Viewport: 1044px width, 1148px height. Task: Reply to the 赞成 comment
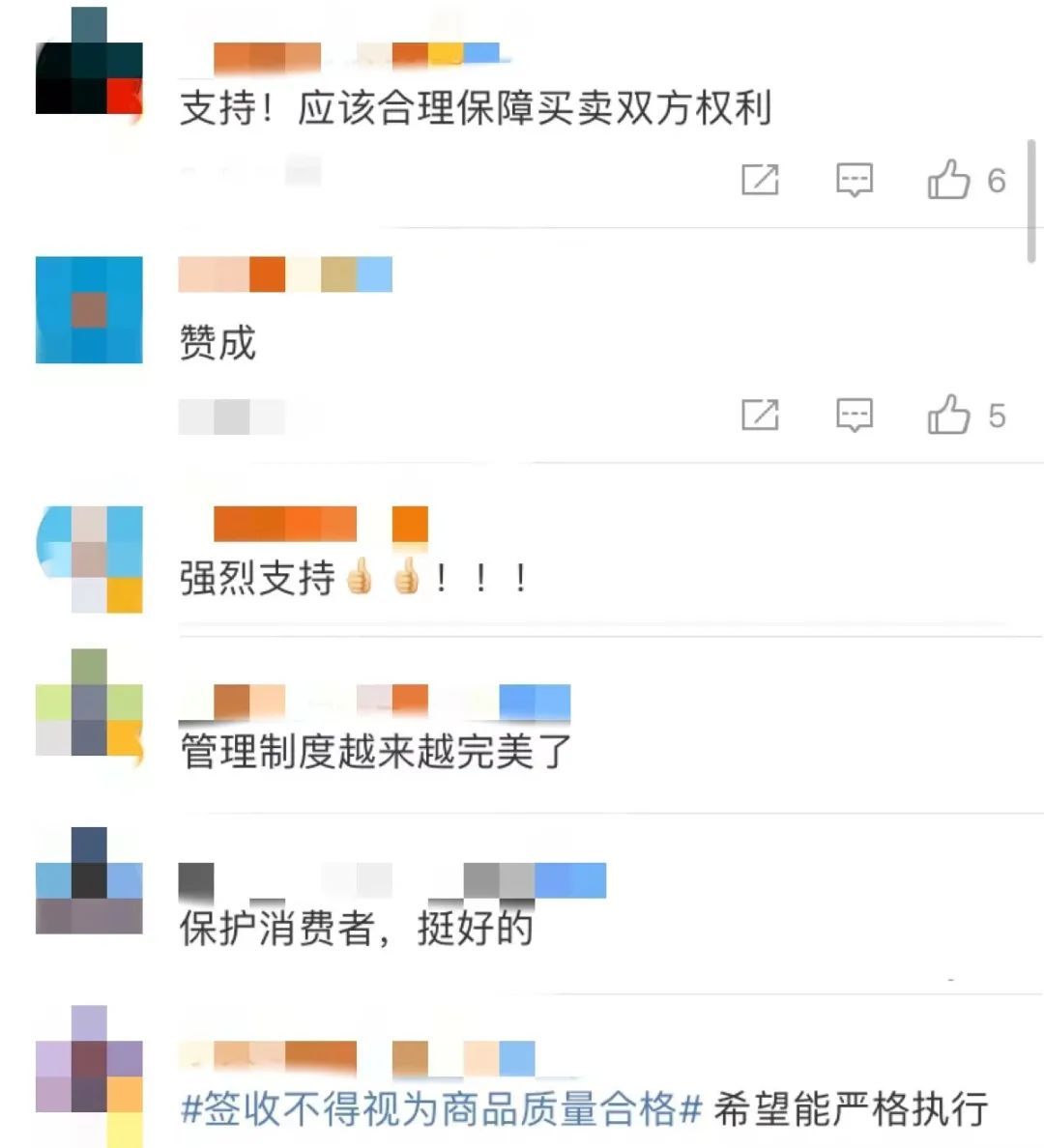[855, 416]
